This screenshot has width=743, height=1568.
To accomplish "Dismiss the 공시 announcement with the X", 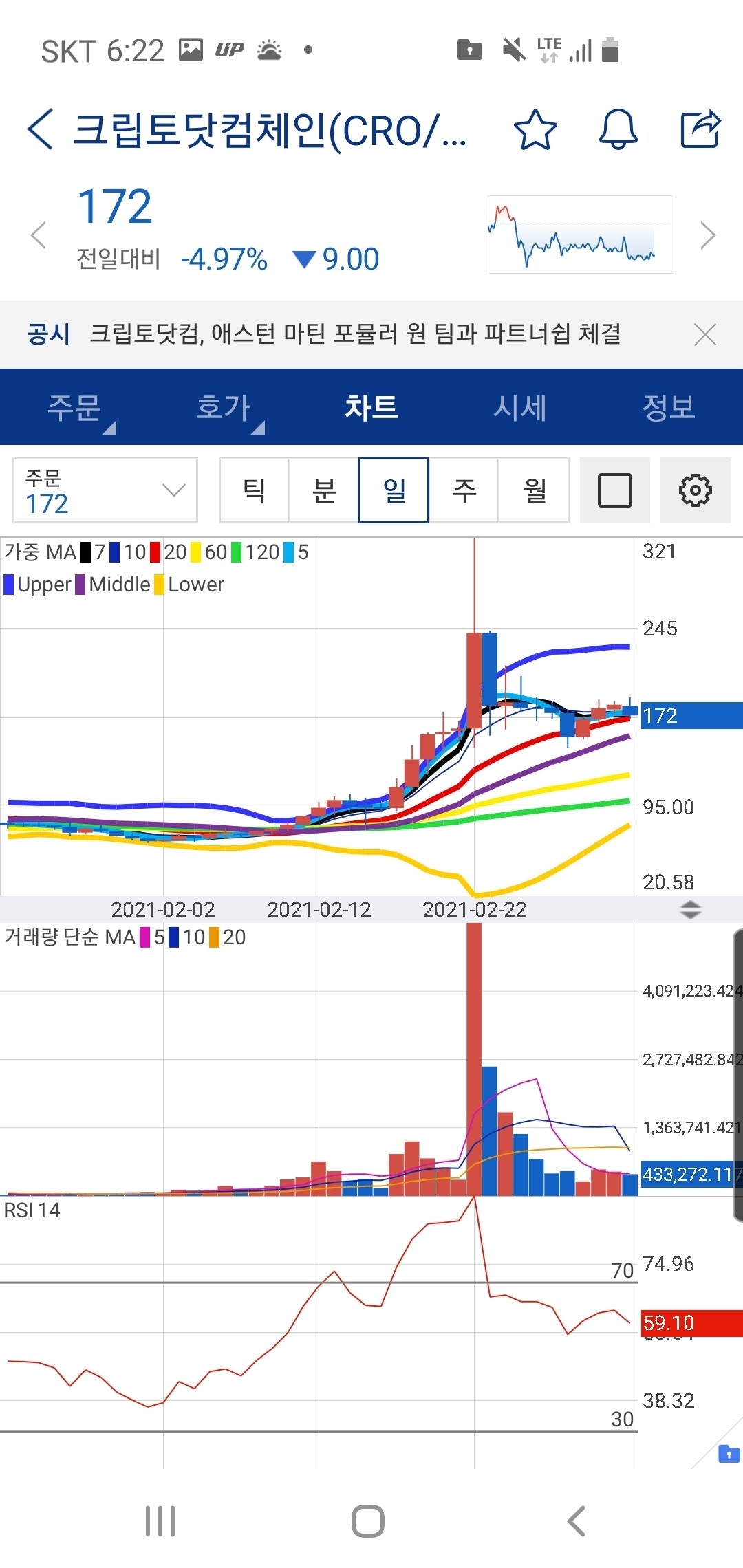I will pos(707,335).
